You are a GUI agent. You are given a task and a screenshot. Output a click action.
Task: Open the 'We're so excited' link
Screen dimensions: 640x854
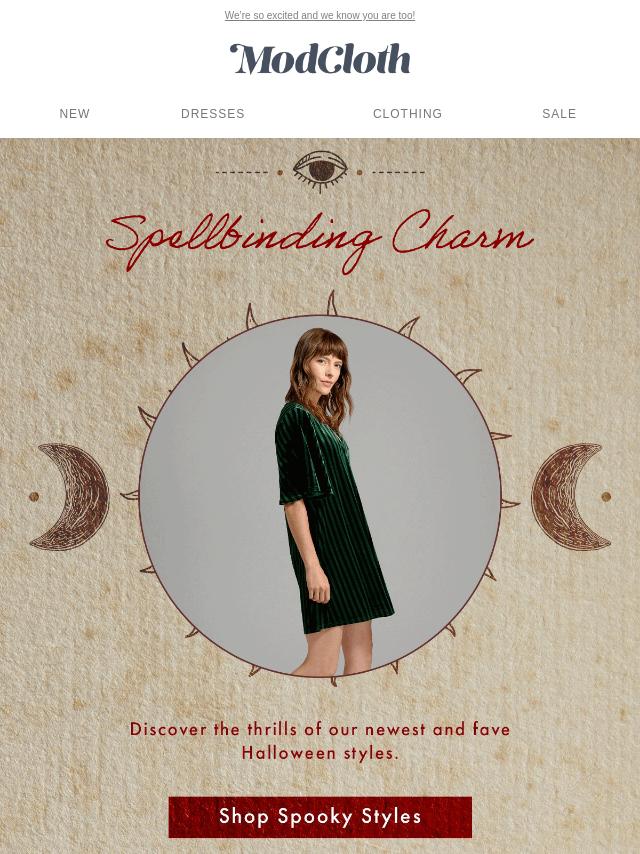pyautogui.click(x=319, y=16)
